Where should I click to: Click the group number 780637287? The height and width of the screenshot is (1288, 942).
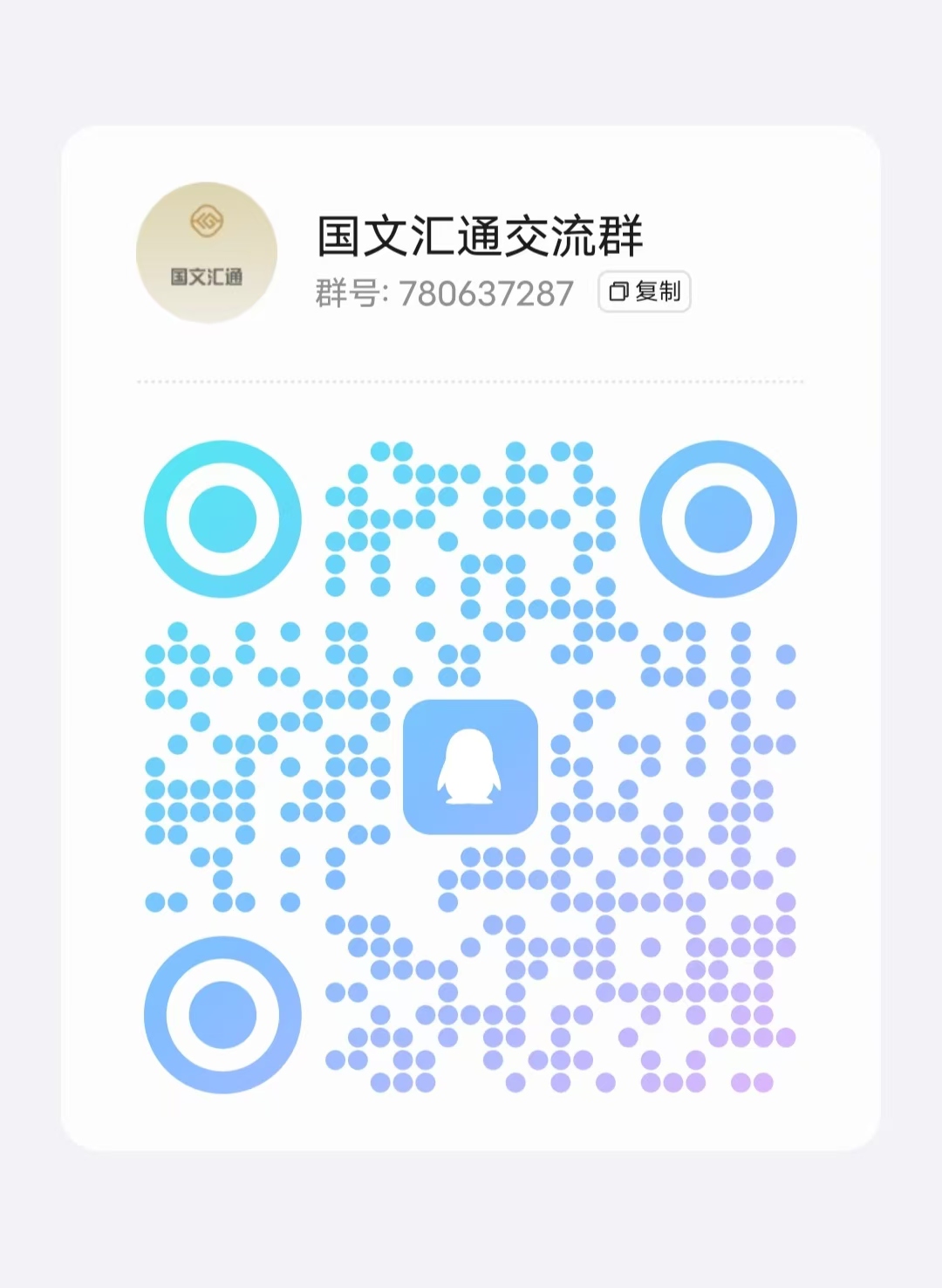486,292
